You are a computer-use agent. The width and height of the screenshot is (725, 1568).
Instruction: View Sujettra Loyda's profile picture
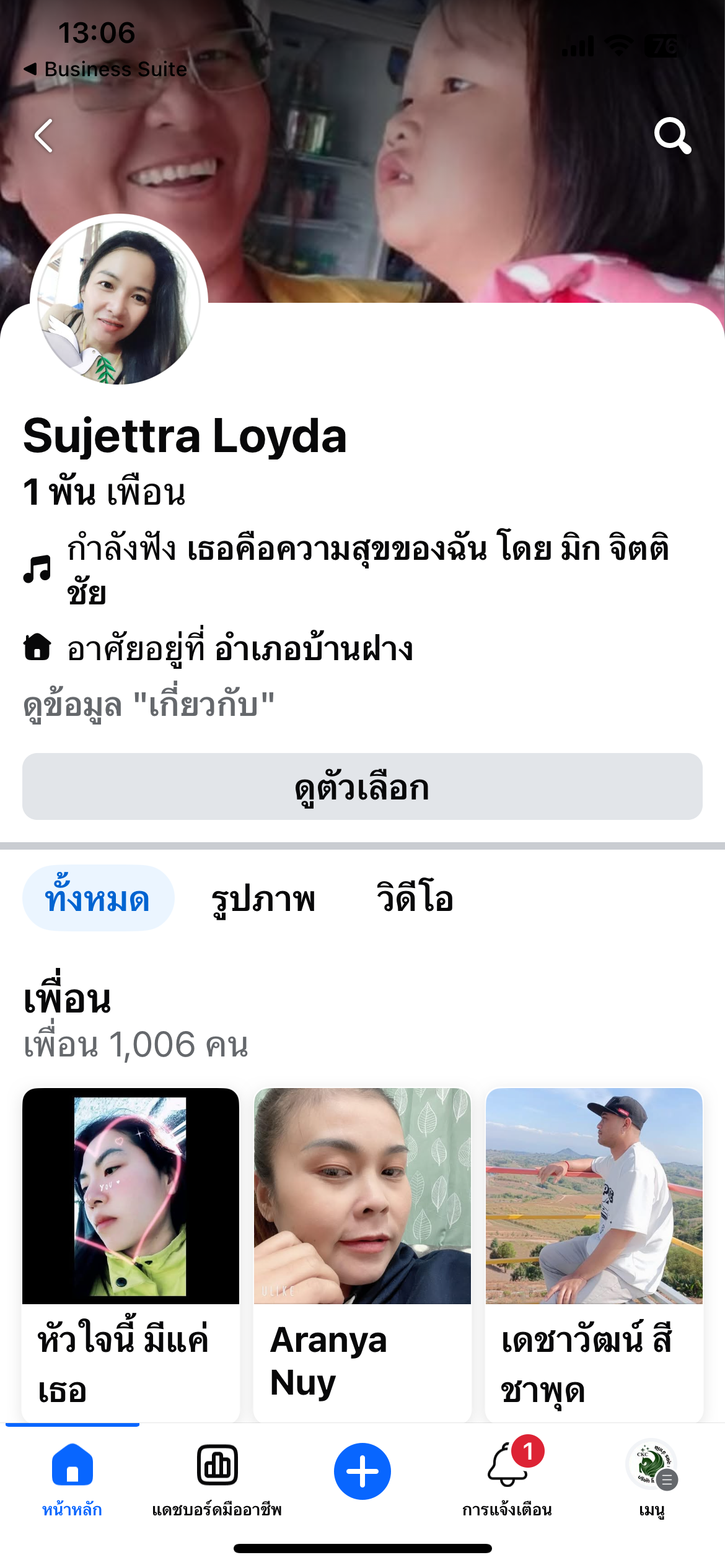[x=118, y=303]
